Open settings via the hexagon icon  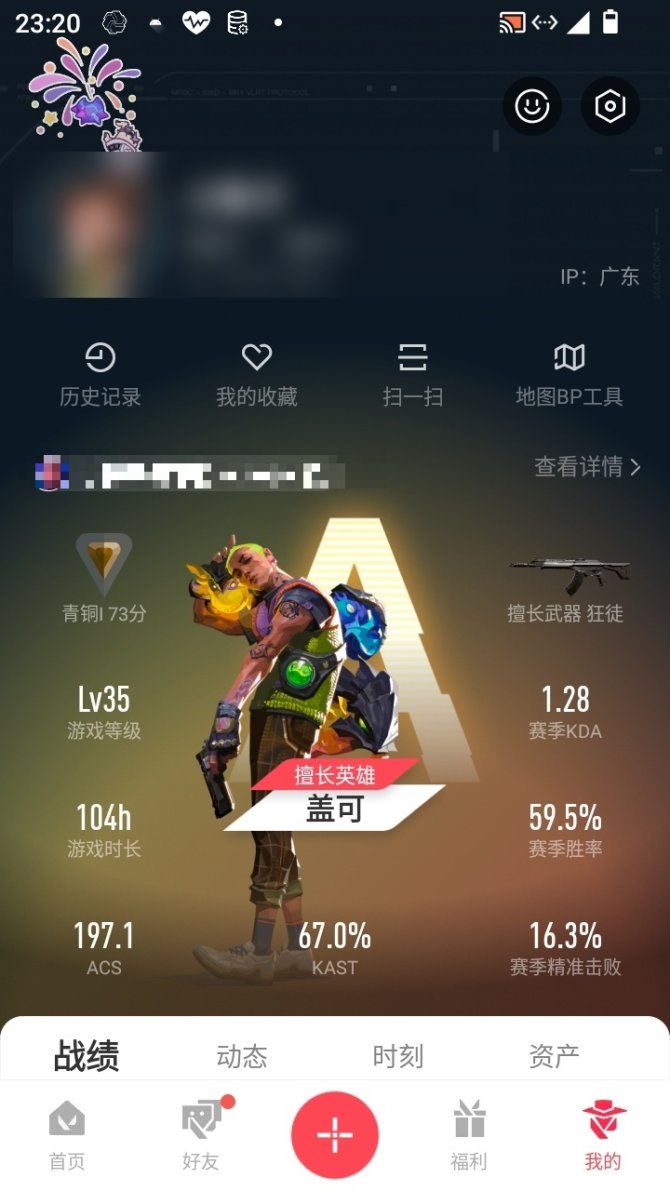point(610,106)
